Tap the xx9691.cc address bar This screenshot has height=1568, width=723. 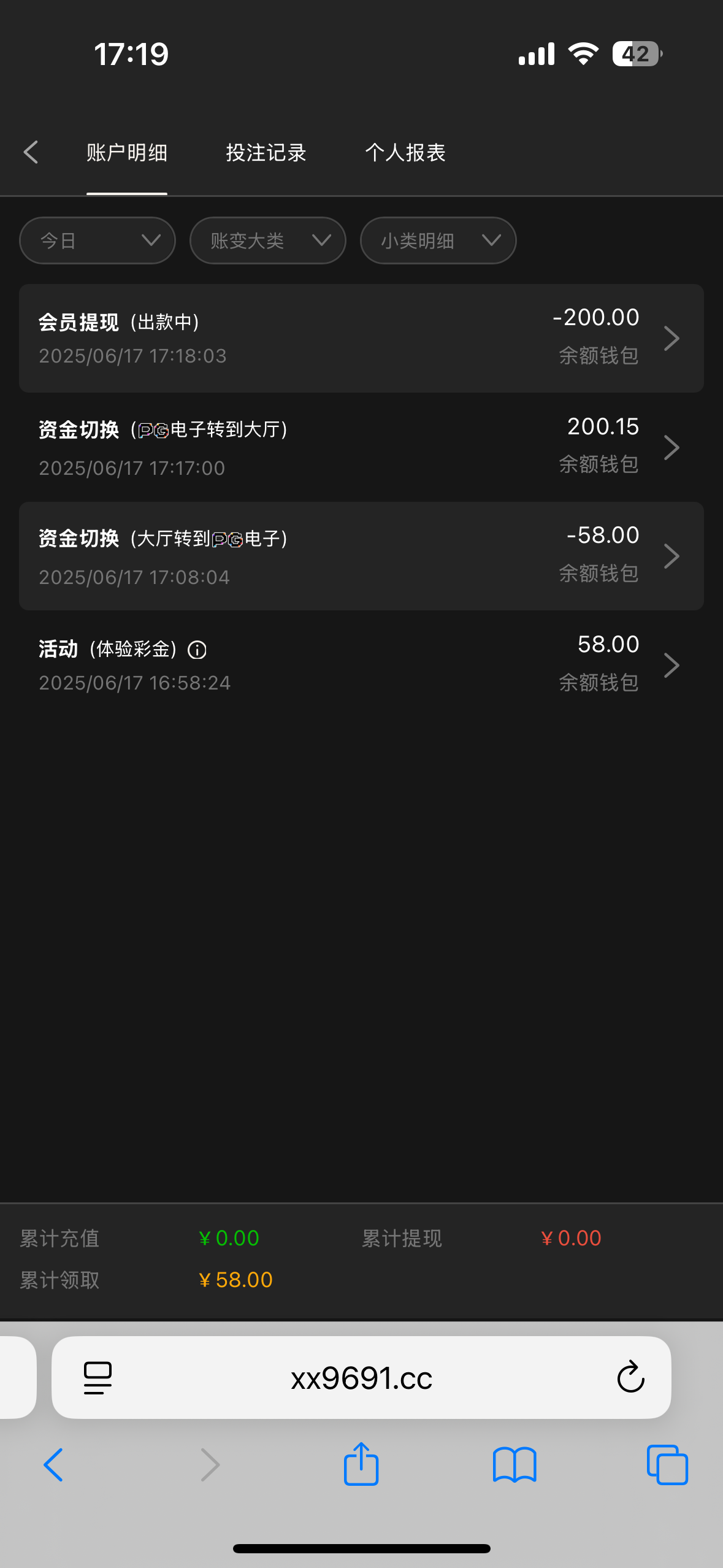pyautogui.click(x=361, y=1378)
